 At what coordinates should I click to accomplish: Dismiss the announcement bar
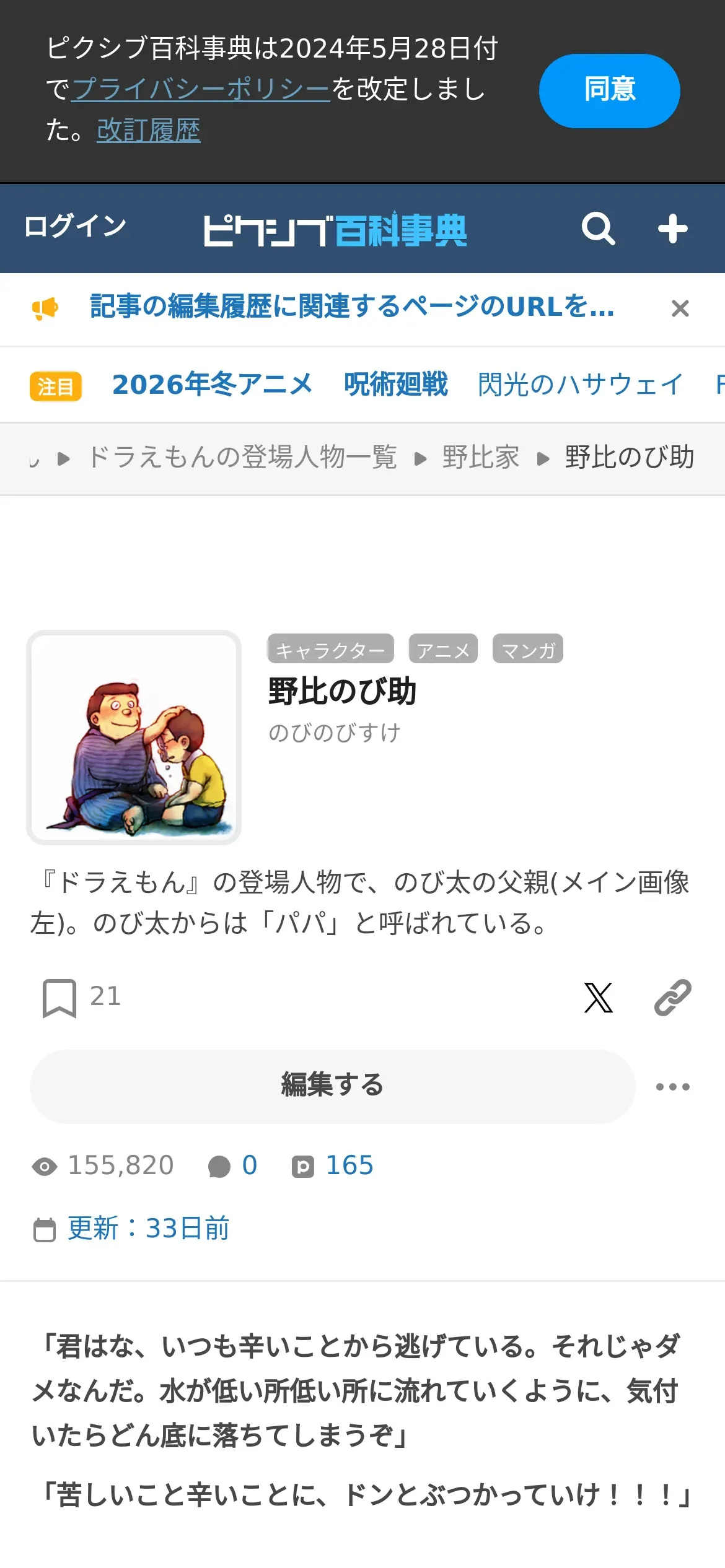[x=680, y=308]
